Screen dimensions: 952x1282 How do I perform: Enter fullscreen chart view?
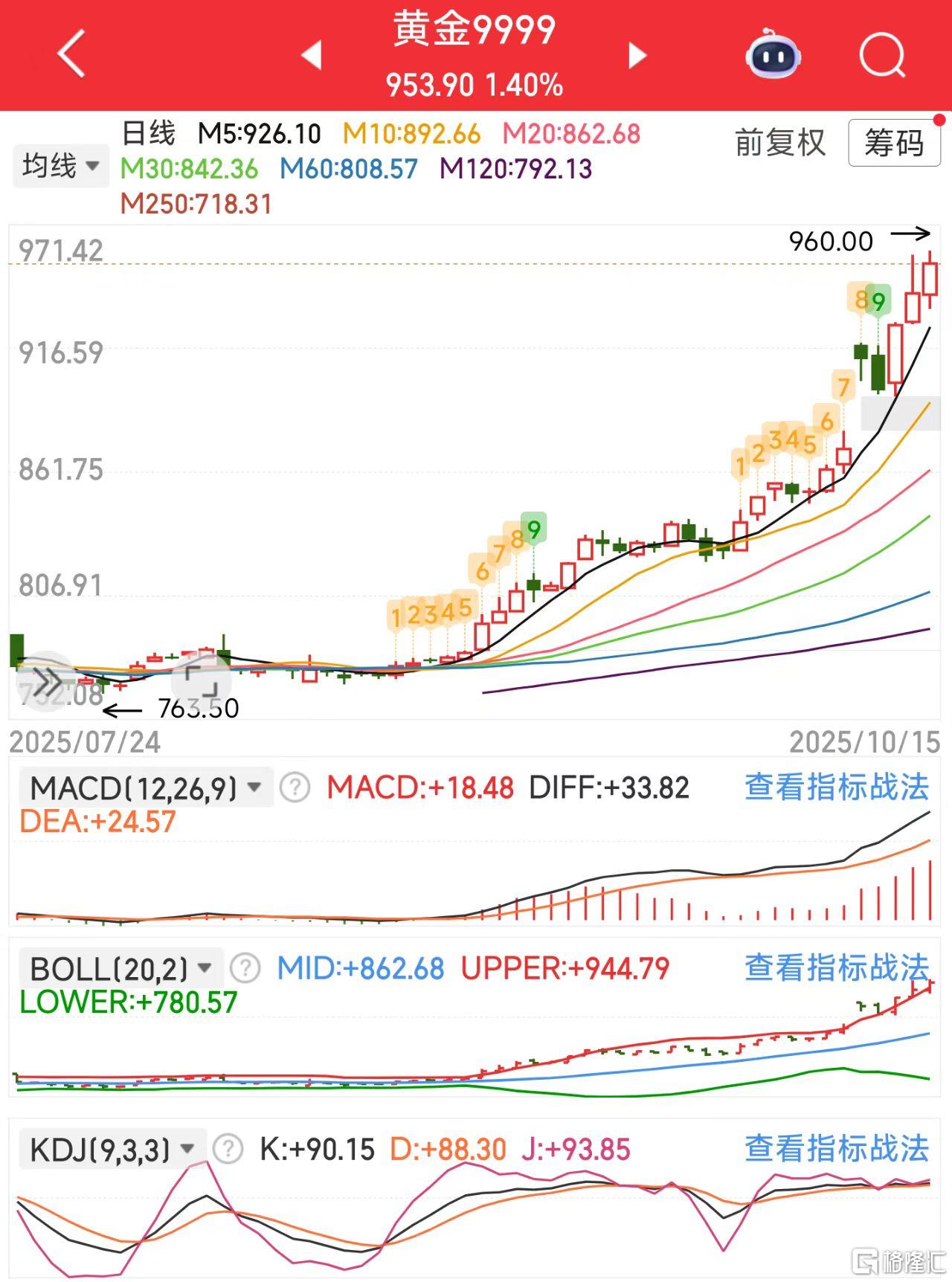tap(202, 680)
